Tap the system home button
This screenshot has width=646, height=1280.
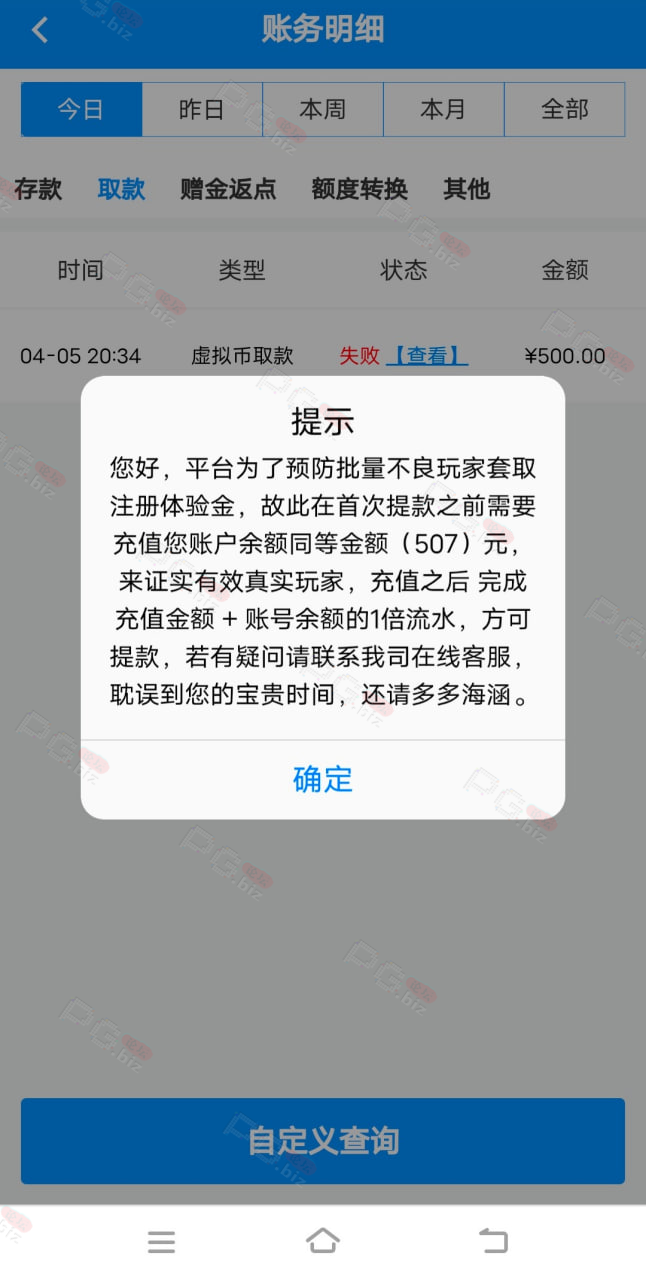[323, 1241]
